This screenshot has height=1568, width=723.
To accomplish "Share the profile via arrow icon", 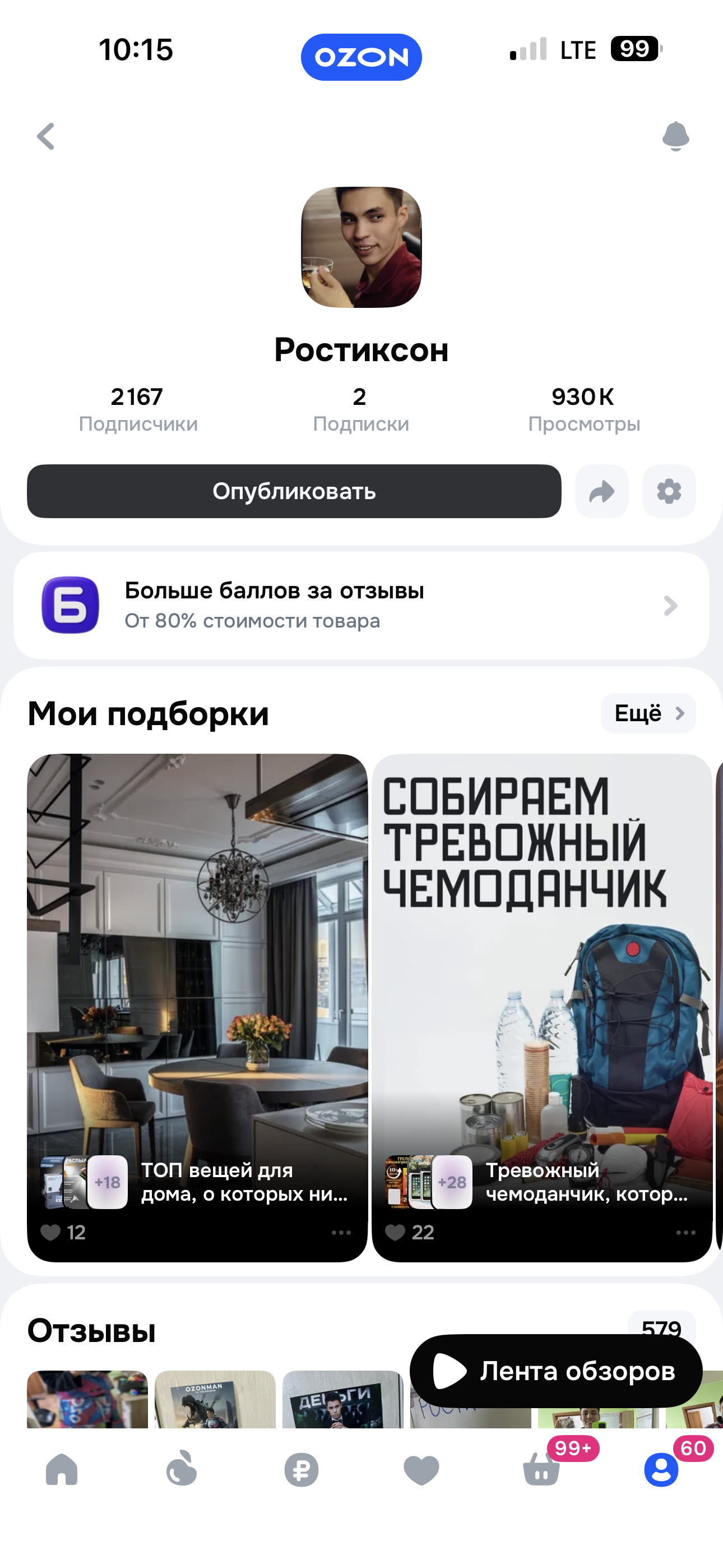I will pos(601,491).
